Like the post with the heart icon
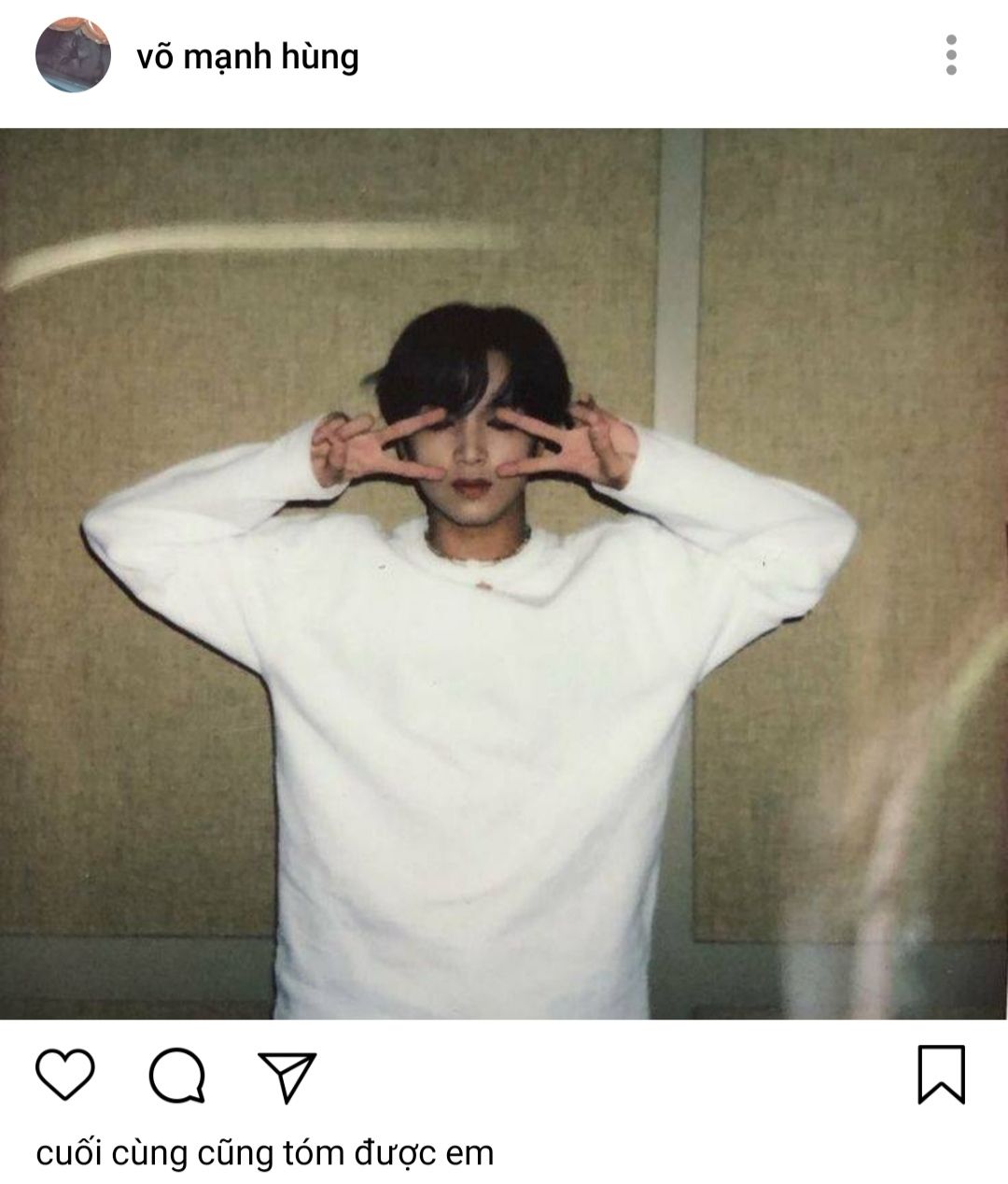Image resolution: width=1008 pixels, height=1184 pixels. tap(65, 1075)
